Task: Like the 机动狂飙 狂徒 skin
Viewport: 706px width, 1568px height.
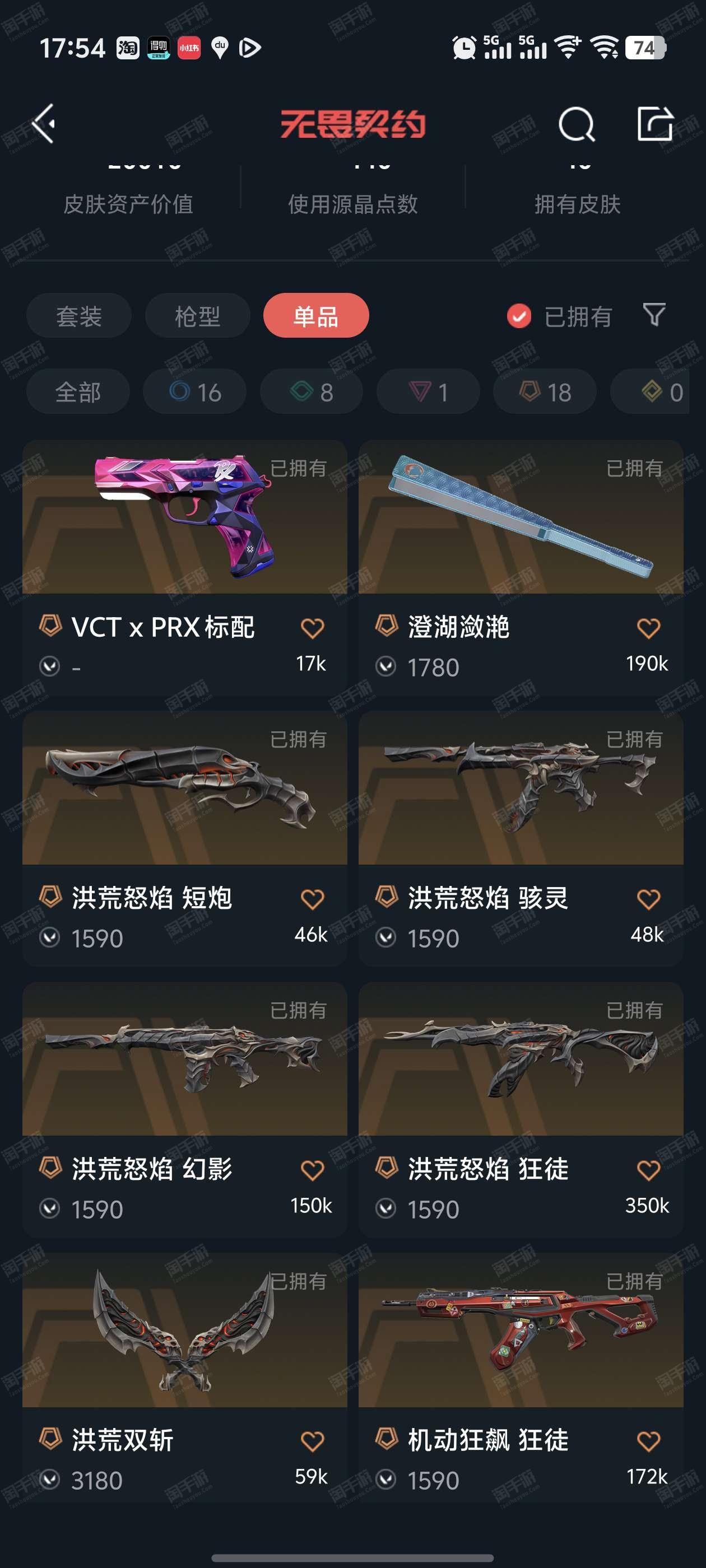Action: pos(648,1441)
